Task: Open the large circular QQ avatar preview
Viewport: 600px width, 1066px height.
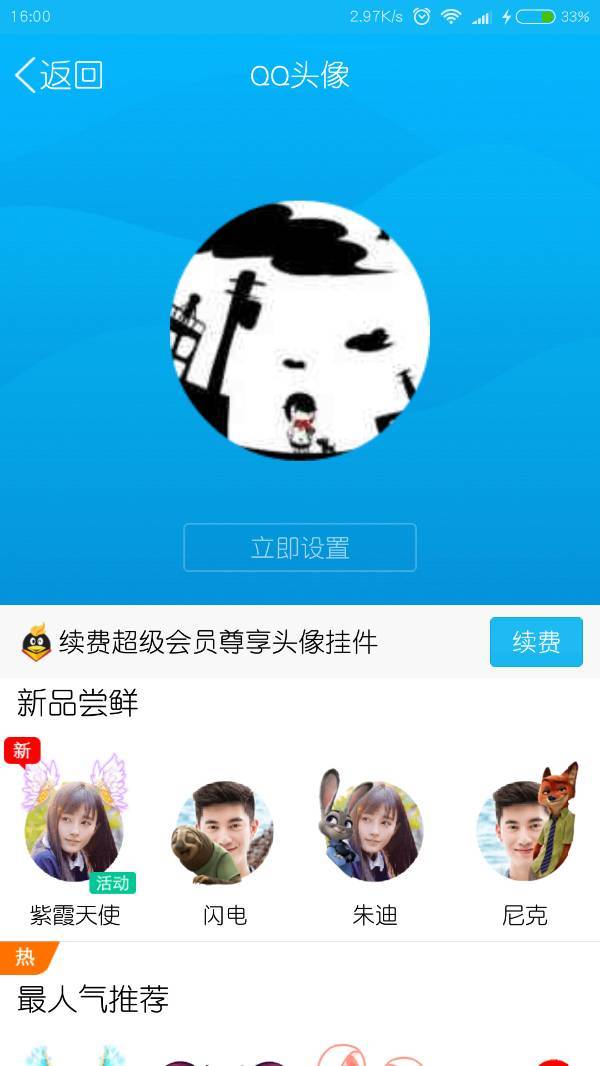Action: click(300, 330)
